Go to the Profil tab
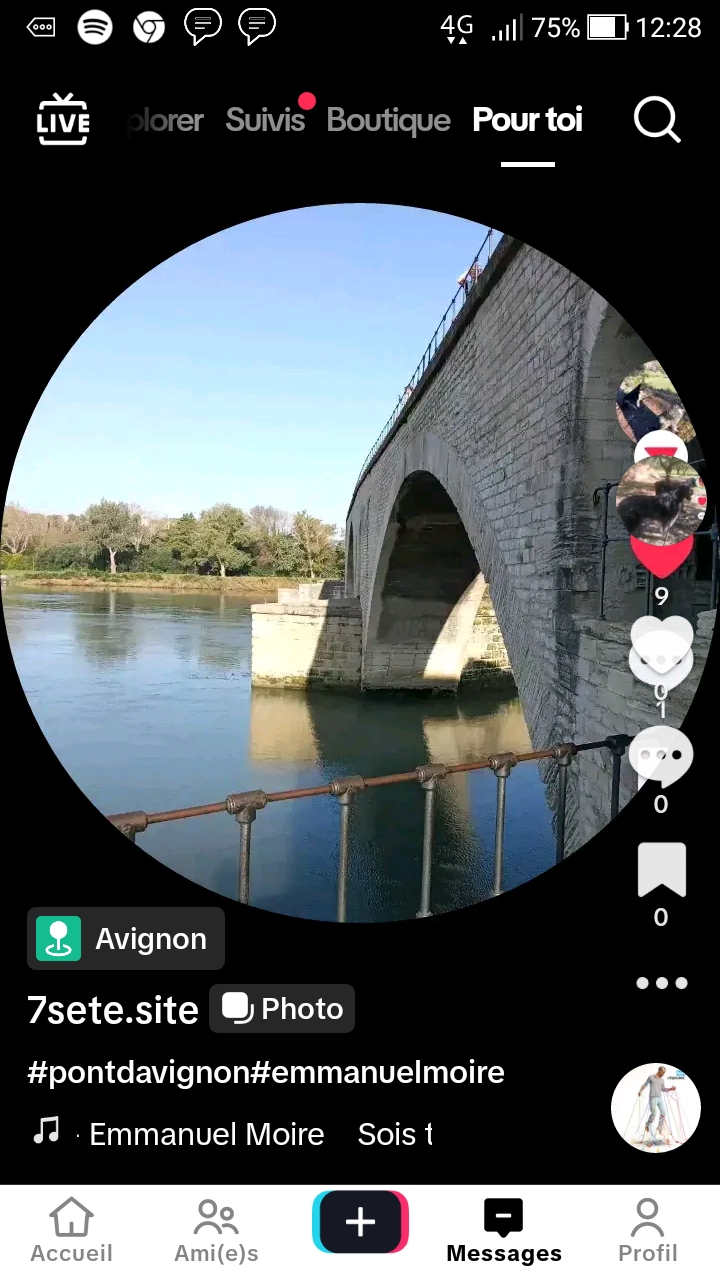Screen dimensions: 720x1280 point(647,1232)
